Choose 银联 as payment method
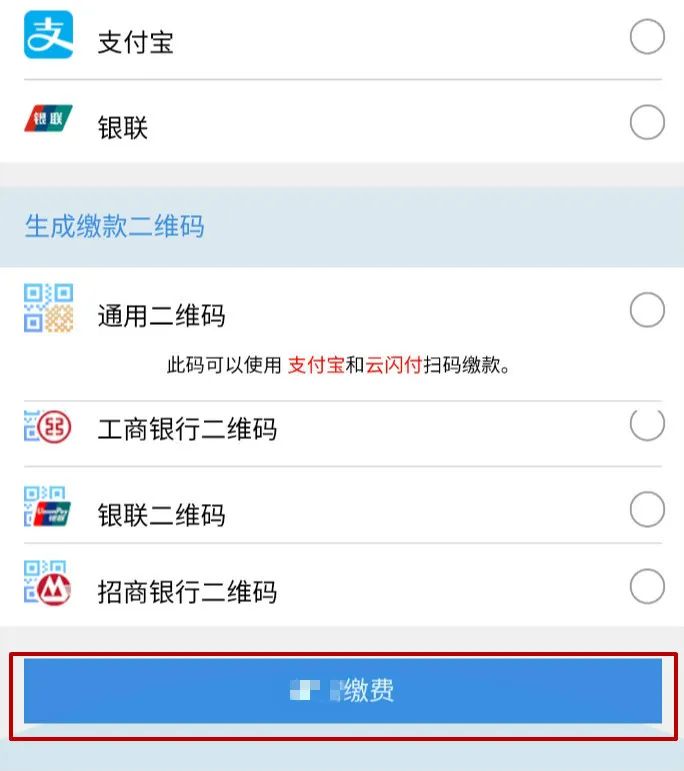The image size is (684, 771). [x=646, y=123]
